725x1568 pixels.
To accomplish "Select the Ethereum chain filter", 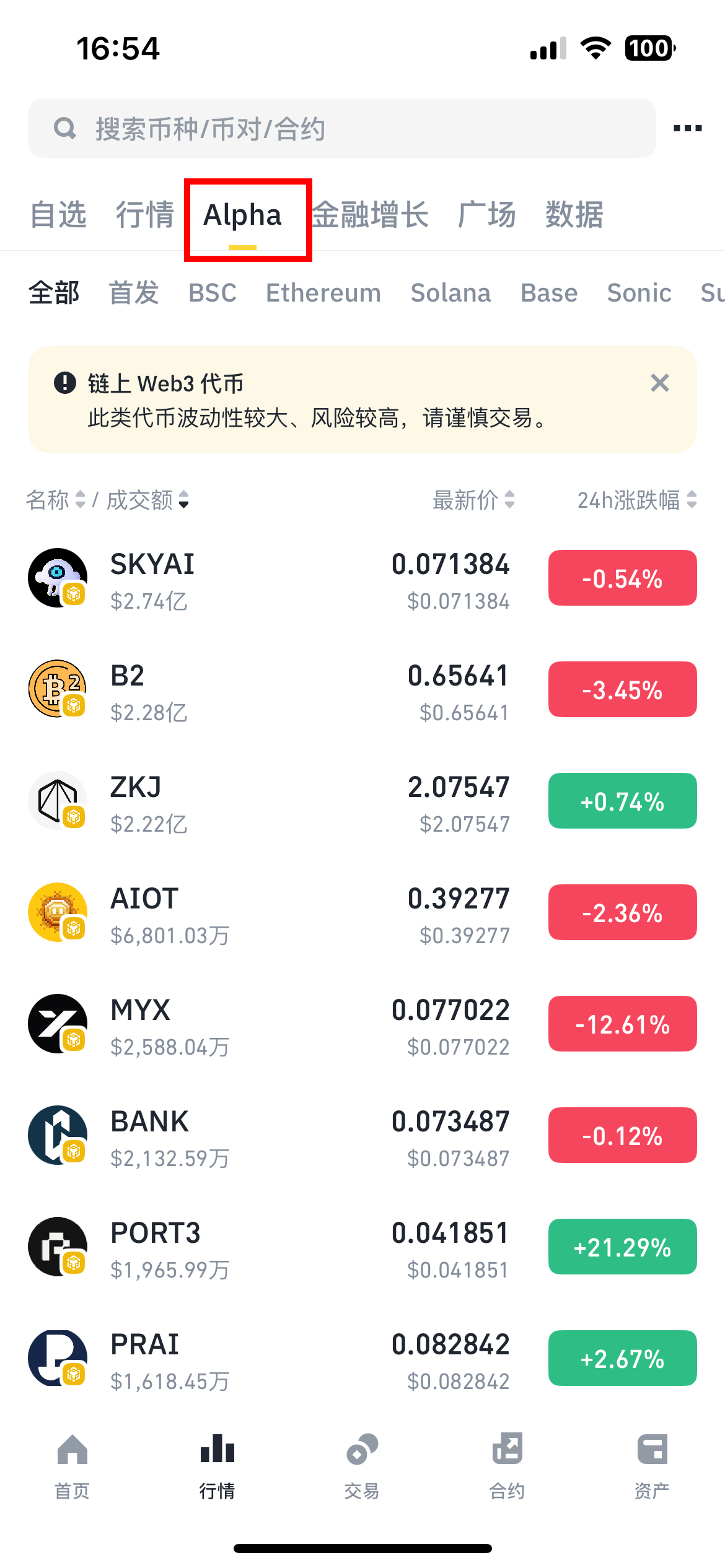I will (323, 292).
